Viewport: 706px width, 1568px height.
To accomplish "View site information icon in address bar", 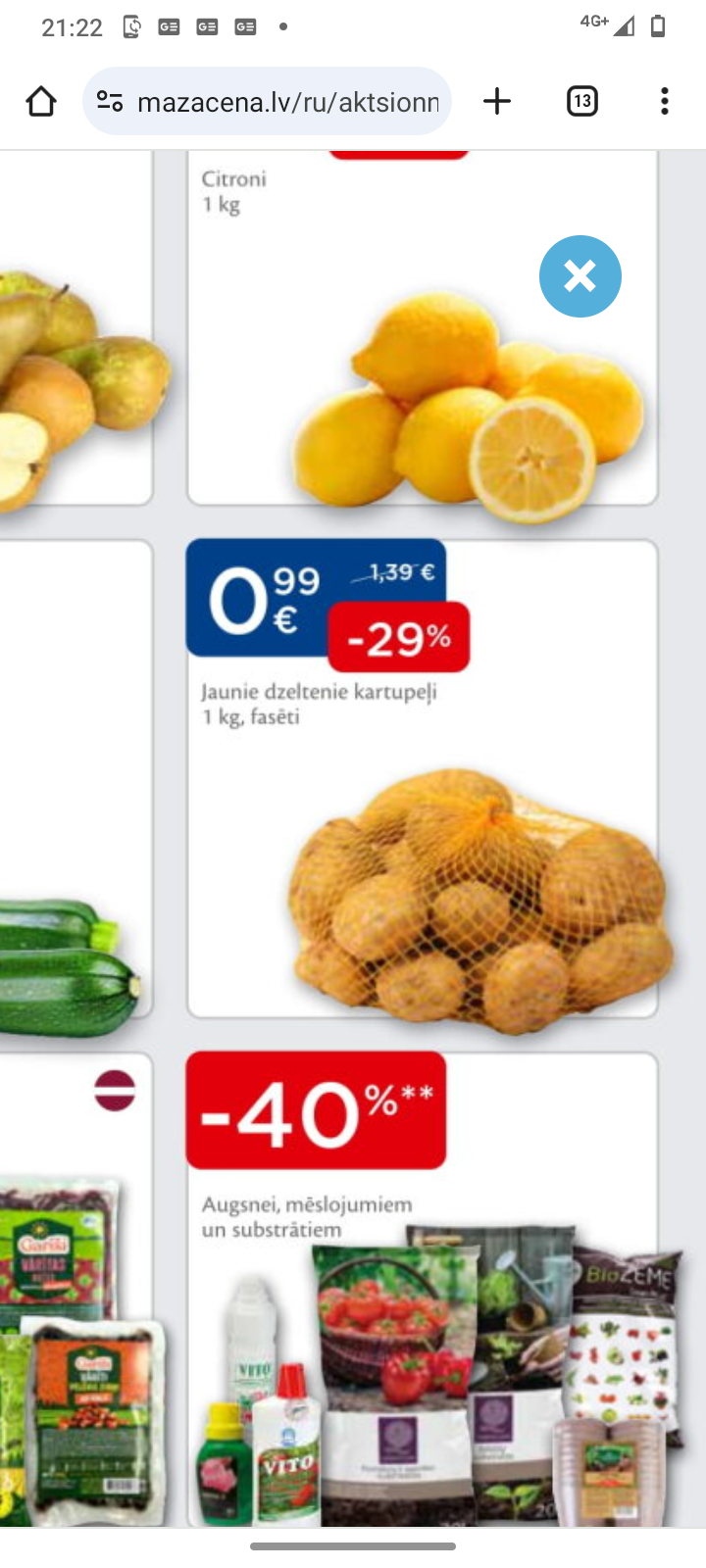I will click(x=110, y=101).
